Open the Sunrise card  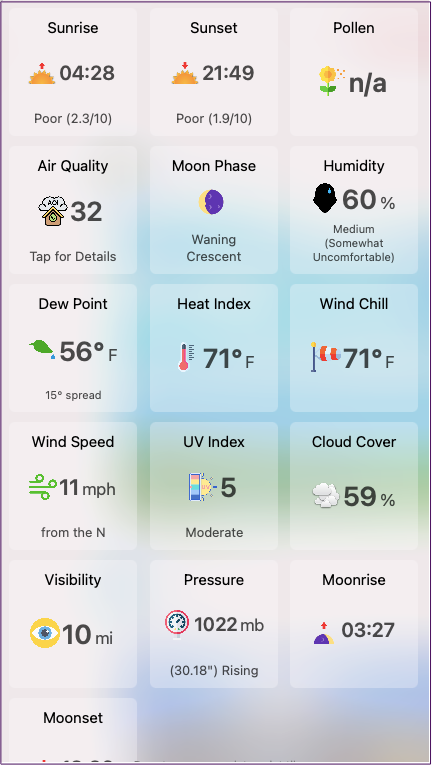click(x=73, y=72)
